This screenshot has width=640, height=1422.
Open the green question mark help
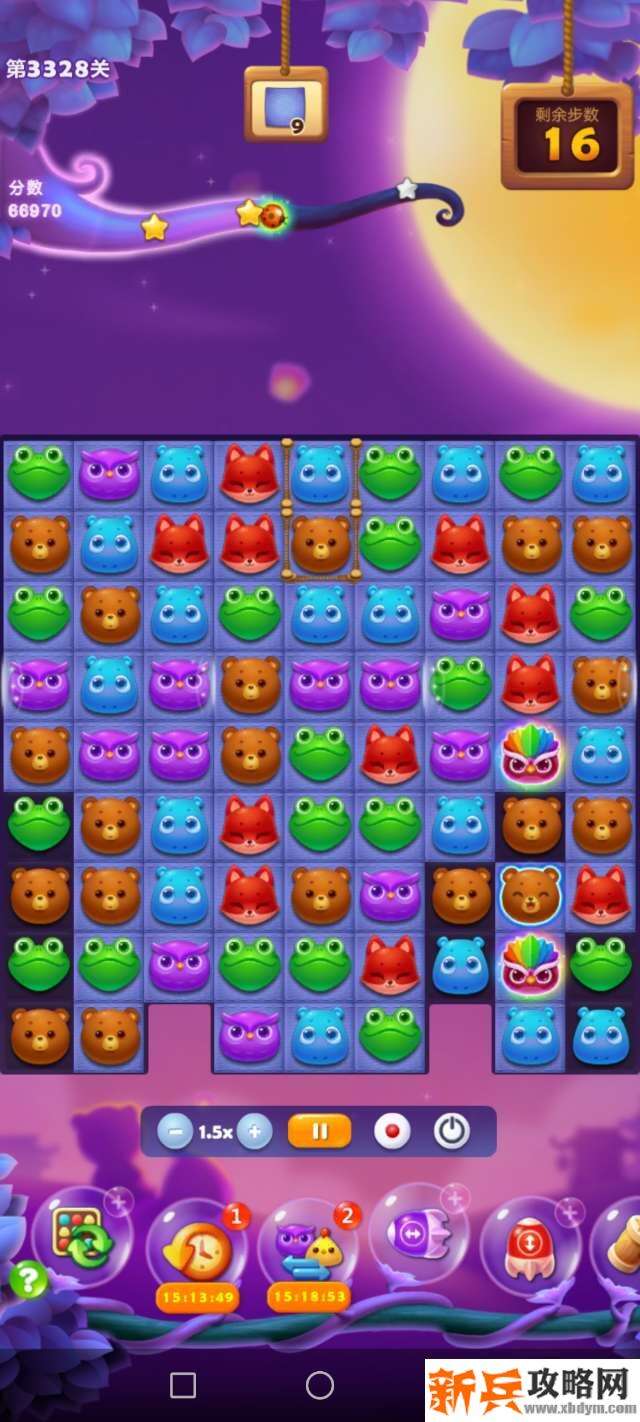click(28, 1279)
